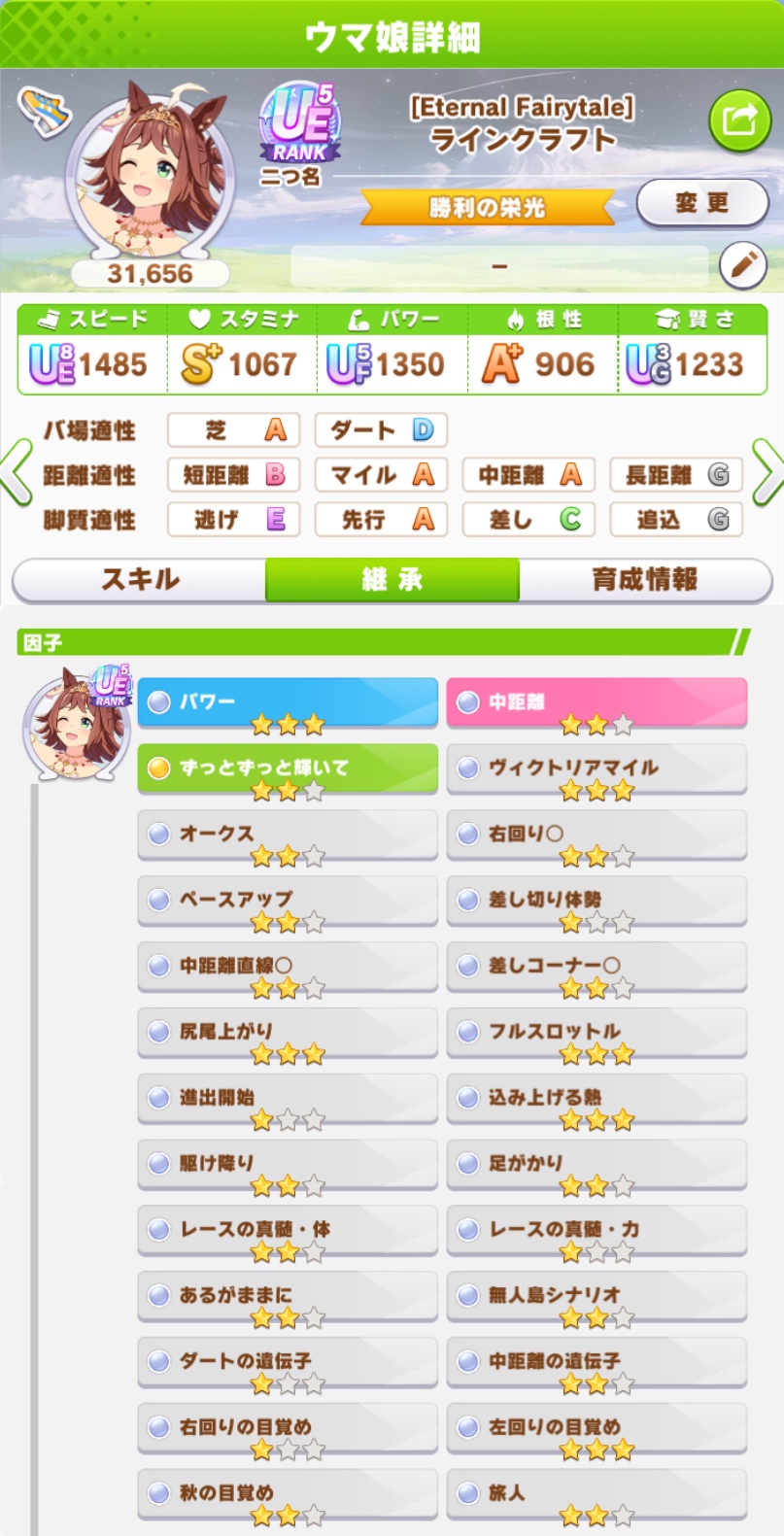The width and height of the screenshot is (784, 1536).
Task: Open the 育成情報 tab
Action: pos(644,580)
